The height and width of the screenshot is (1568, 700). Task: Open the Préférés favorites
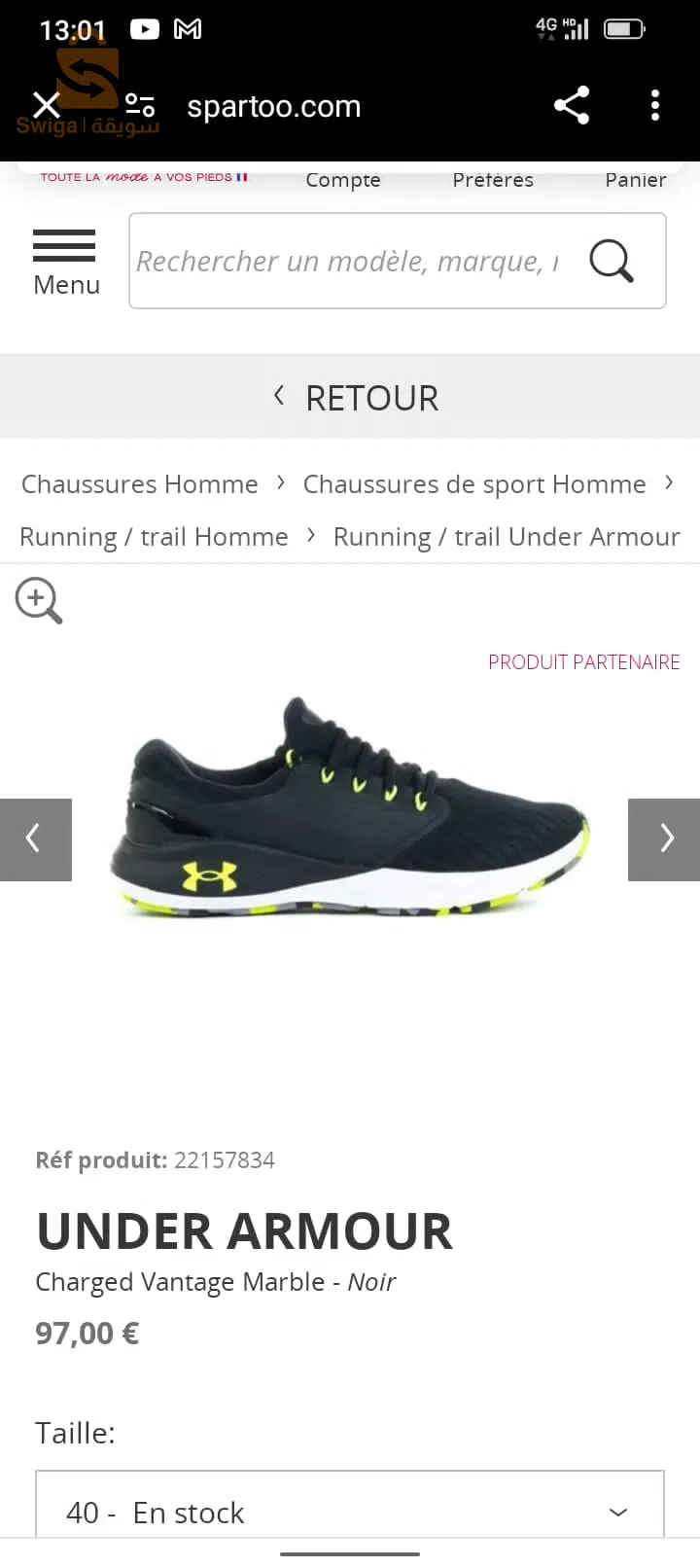click(493, 180)
